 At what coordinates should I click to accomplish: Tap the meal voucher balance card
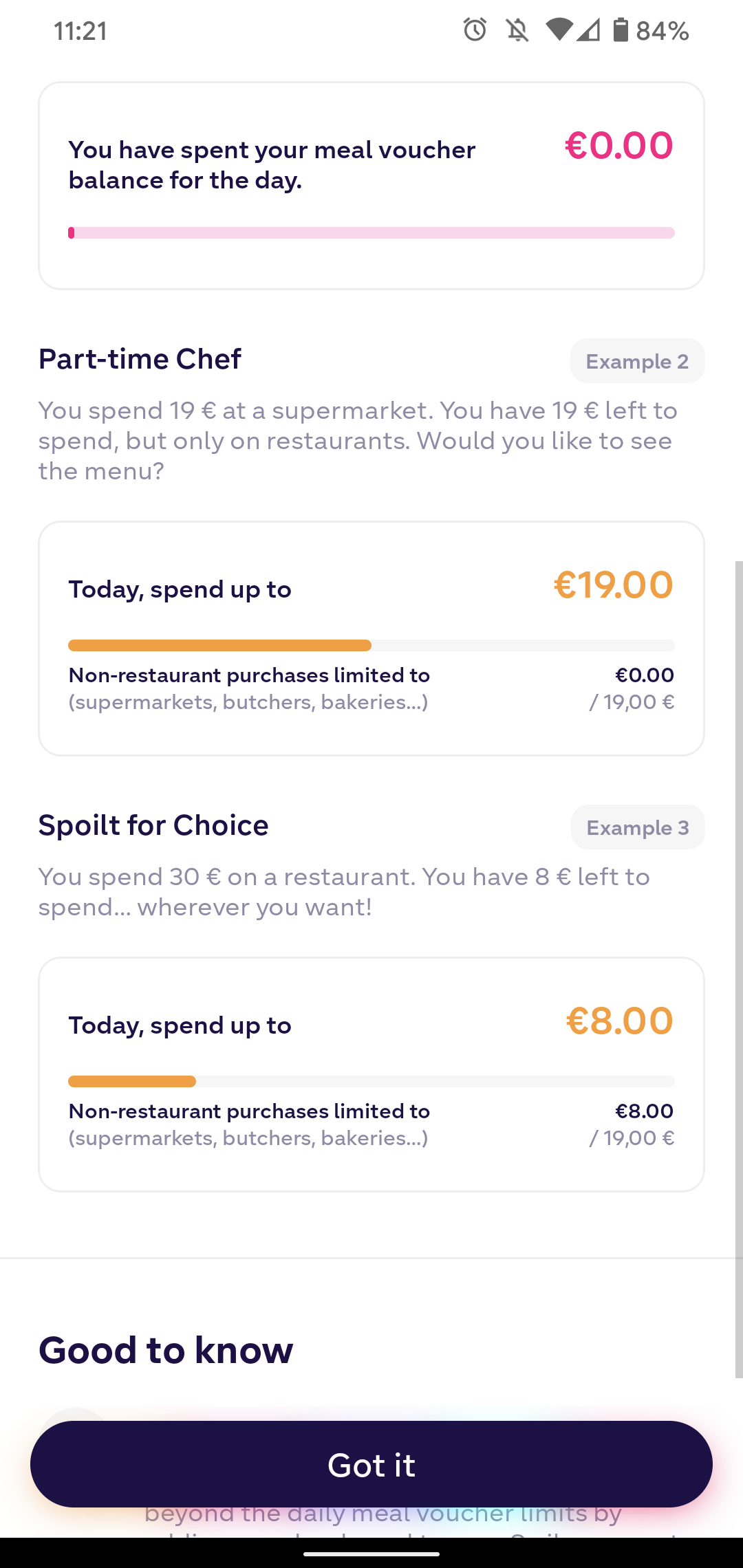point(371,186)
